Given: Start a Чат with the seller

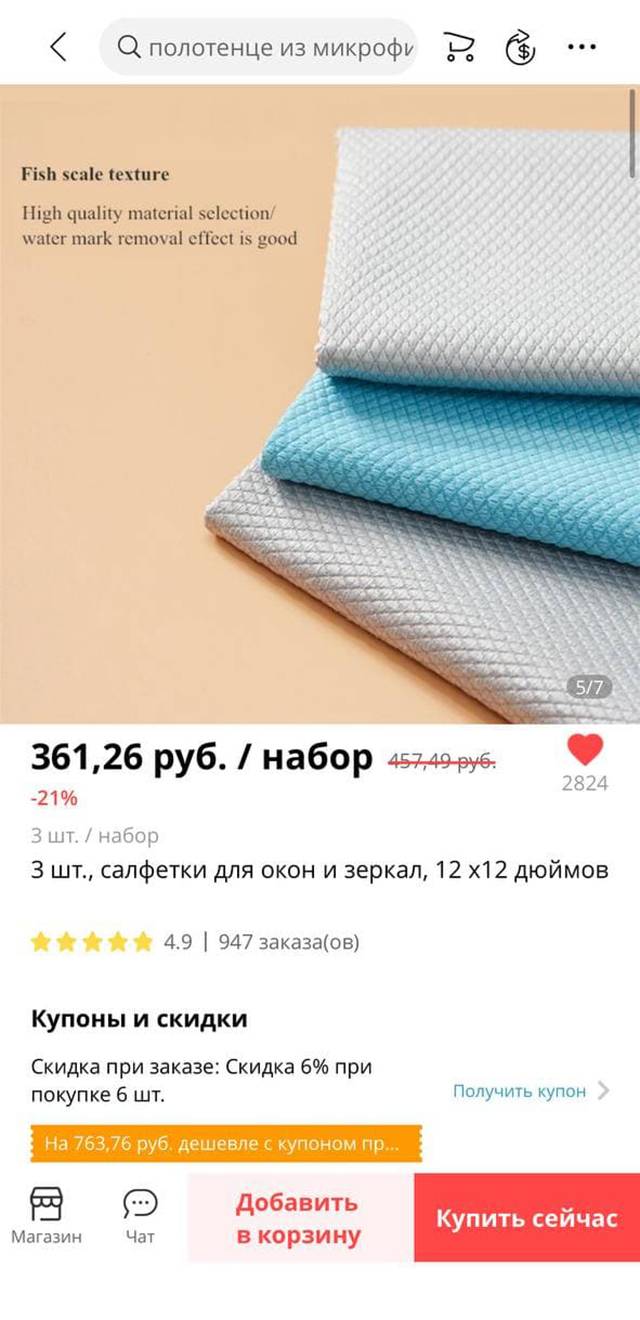Looking at the screenshot, I should 140,1216.
